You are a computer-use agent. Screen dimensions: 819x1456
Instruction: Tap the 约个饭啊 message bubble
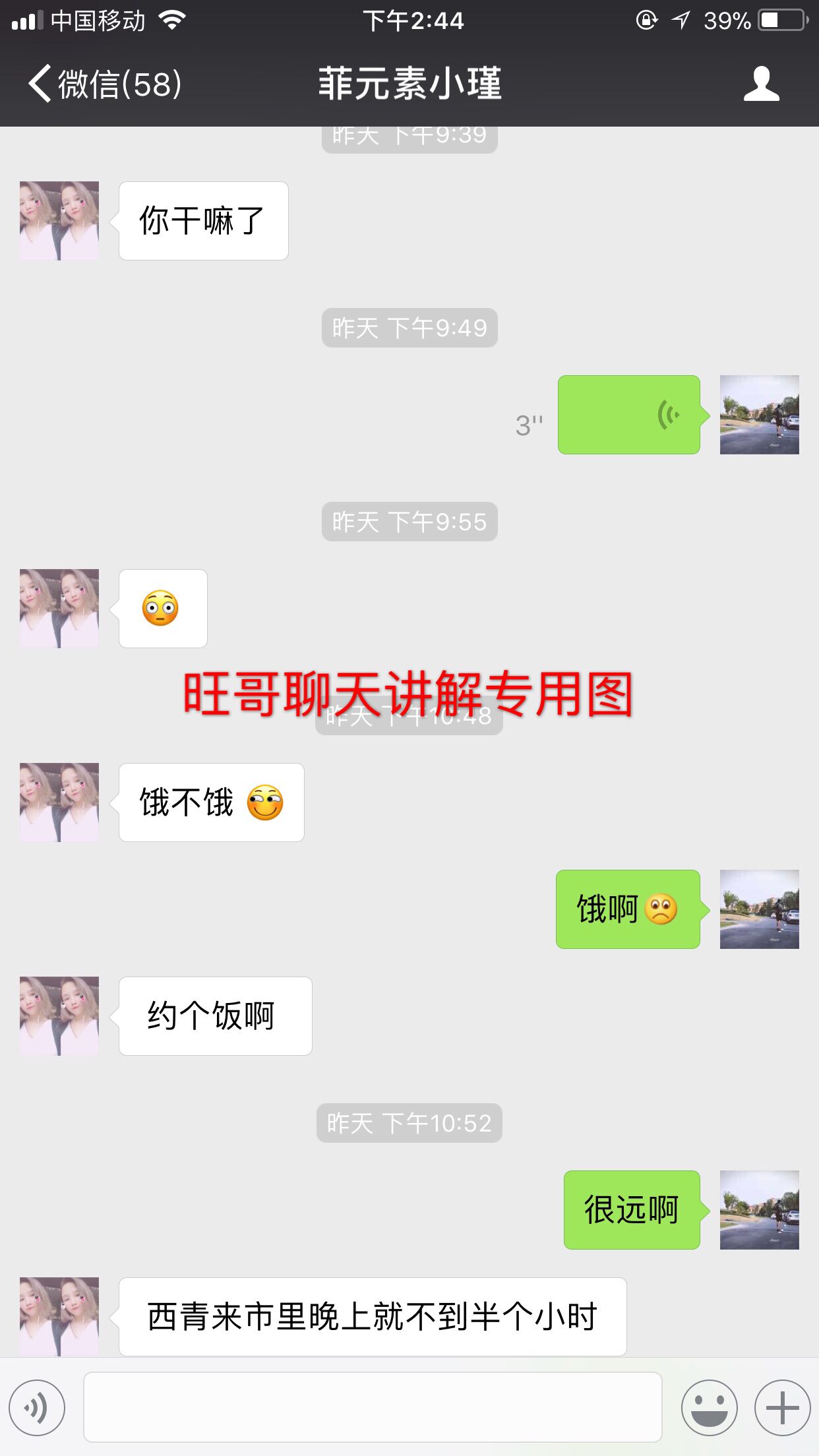[x=214, y=1016]
